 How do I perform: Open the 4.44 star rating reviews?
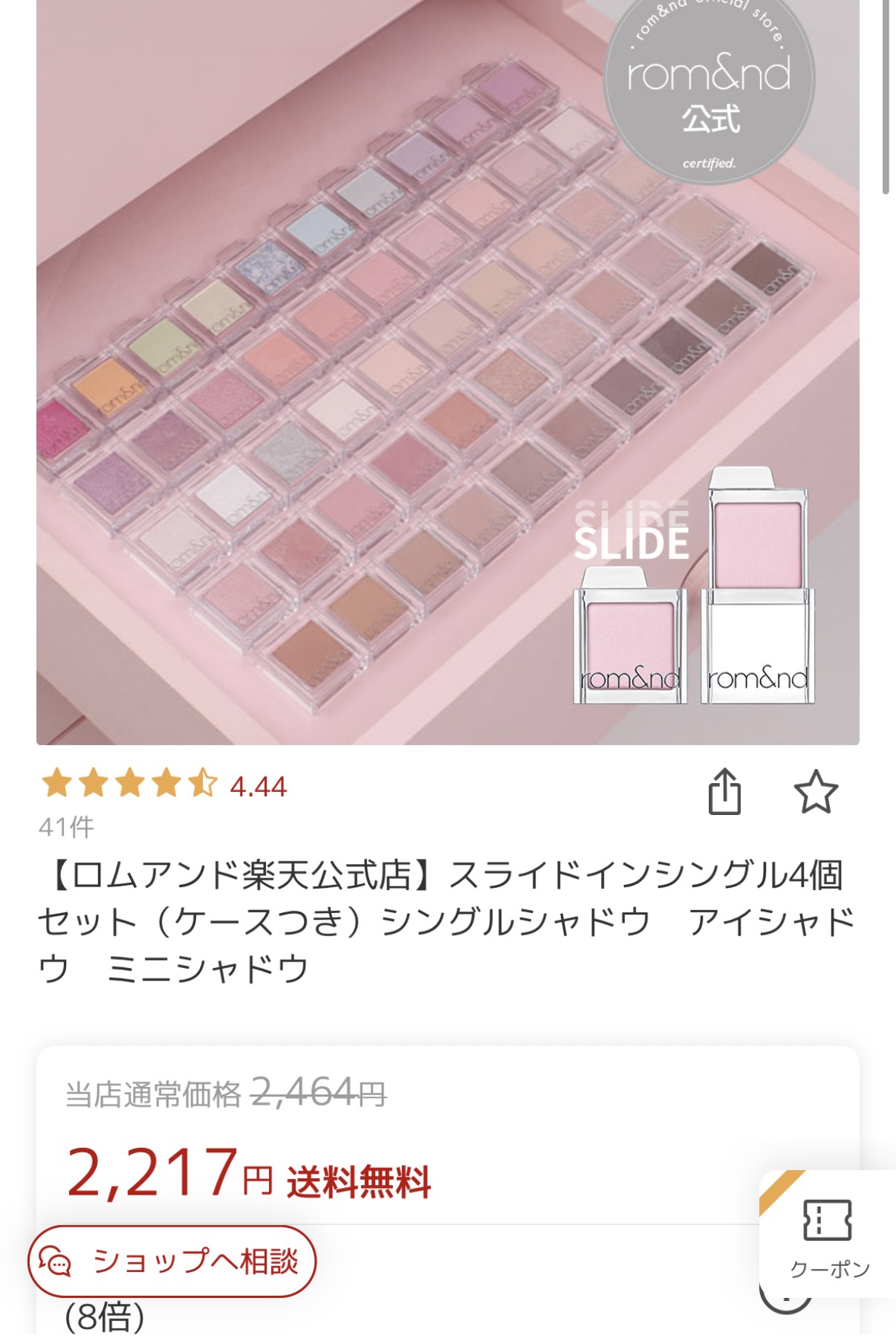(163, 785)
